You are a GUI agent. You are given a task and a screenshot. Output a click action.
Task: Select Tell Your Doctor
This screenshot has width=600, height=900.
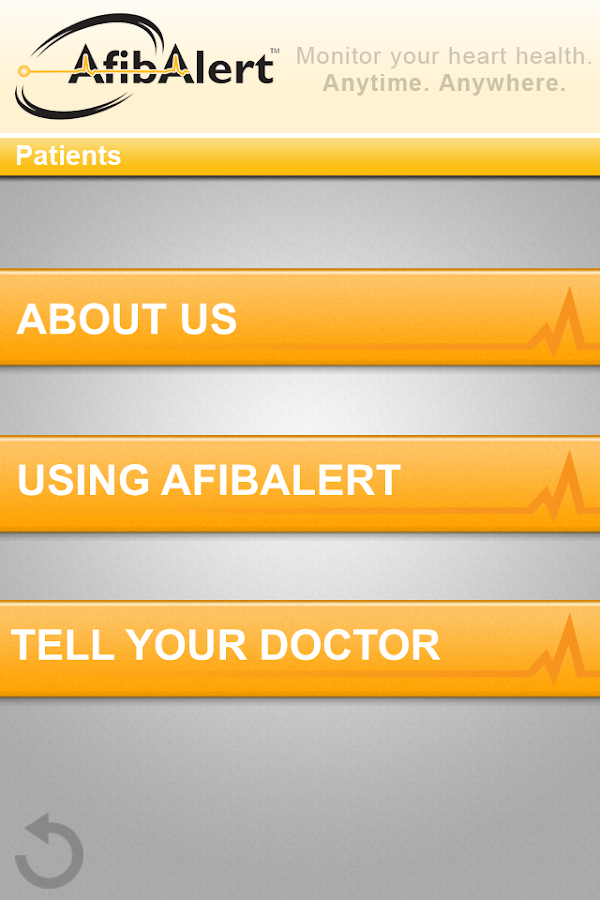click(x=300, y=647)
